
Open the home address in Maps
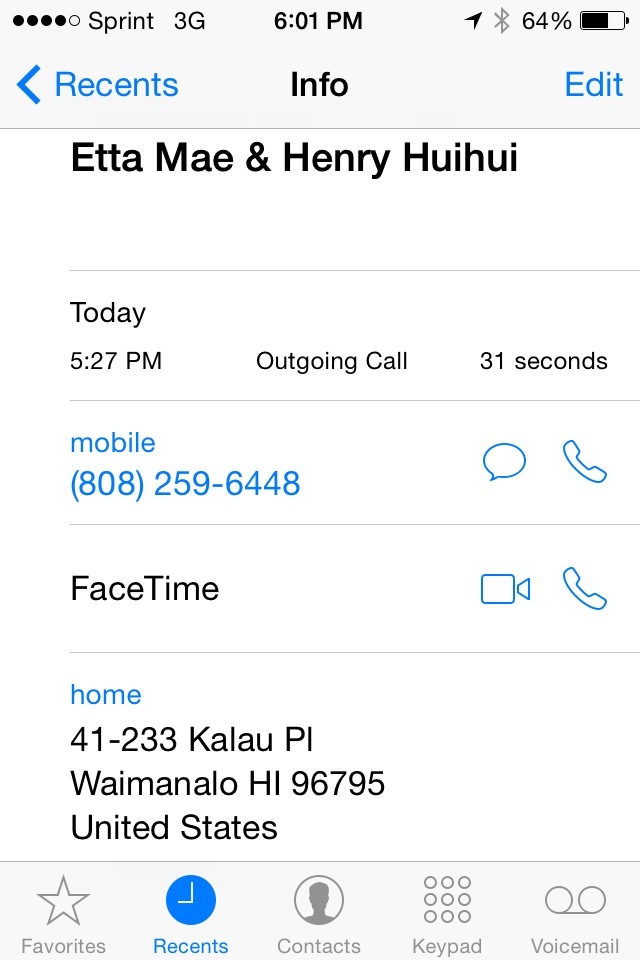(227, 783)
